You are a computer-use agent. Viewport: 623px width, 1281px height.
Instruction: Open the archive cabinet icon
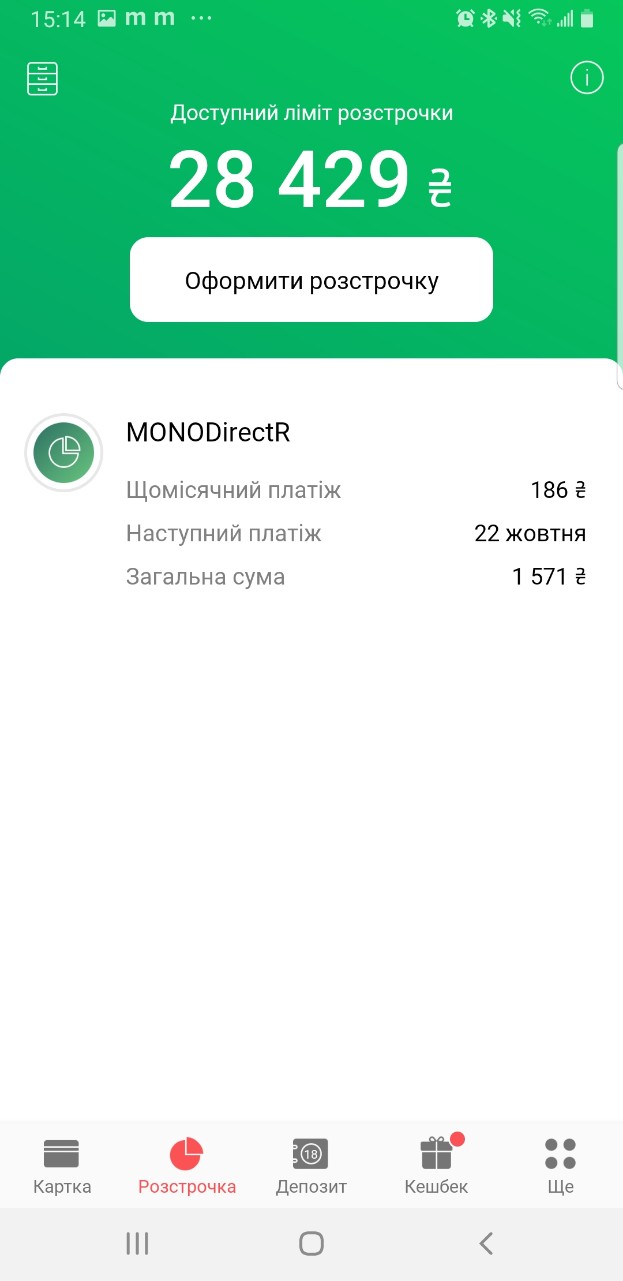click(43, 78)
